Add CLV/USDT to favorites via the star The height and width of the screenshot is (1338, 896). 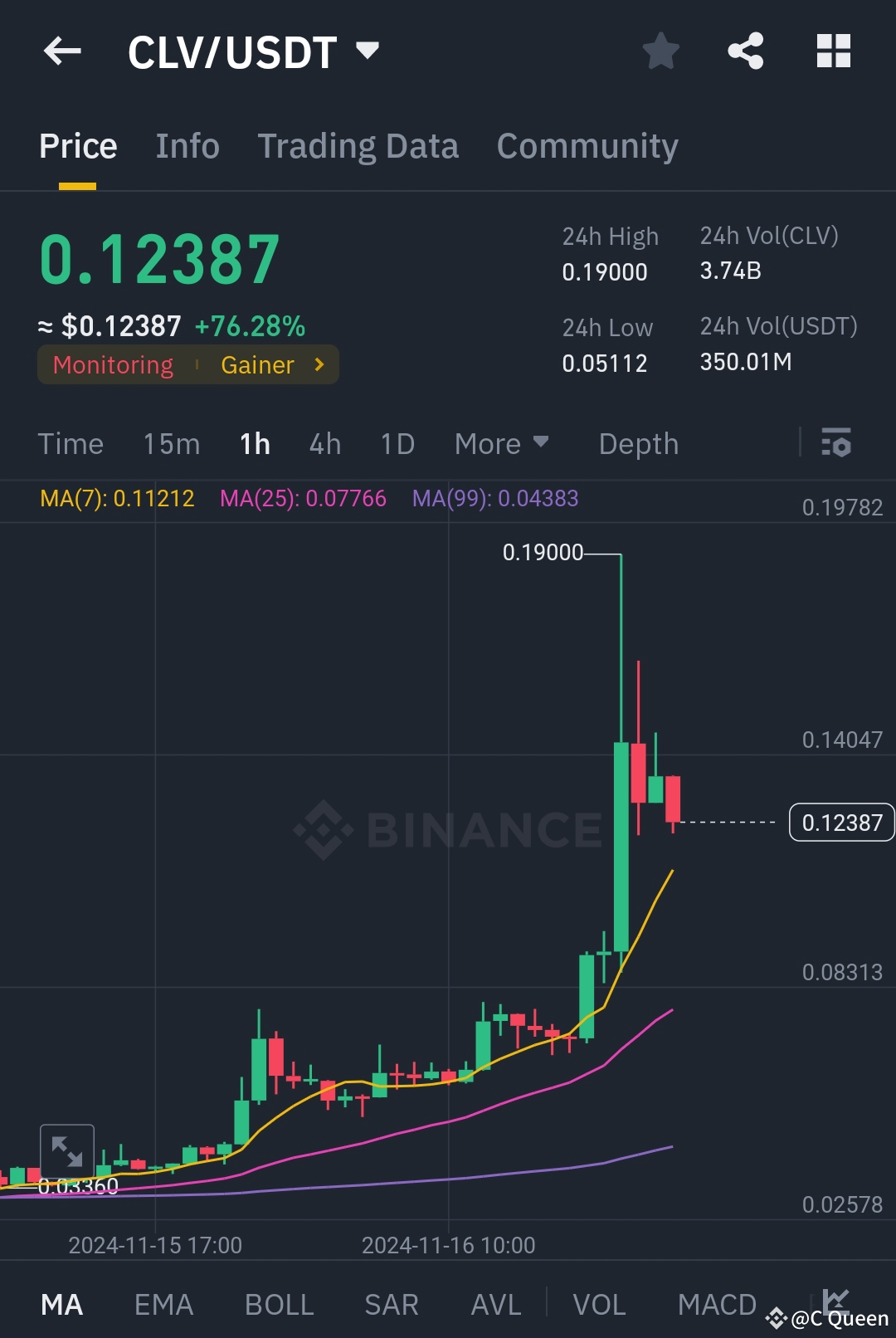click(661, 51)
